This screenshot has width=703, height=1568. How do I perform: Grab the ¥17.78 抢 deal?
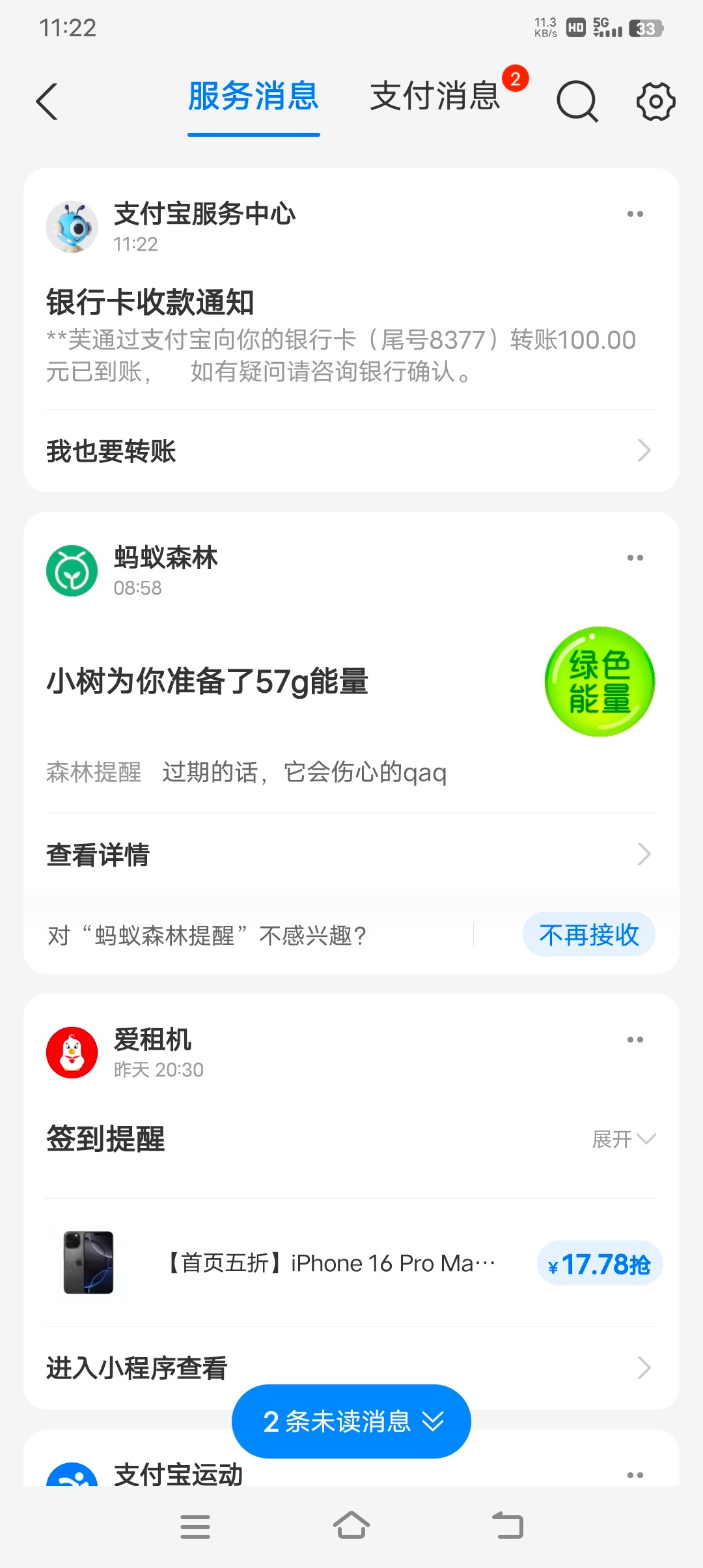[600, 1264]
